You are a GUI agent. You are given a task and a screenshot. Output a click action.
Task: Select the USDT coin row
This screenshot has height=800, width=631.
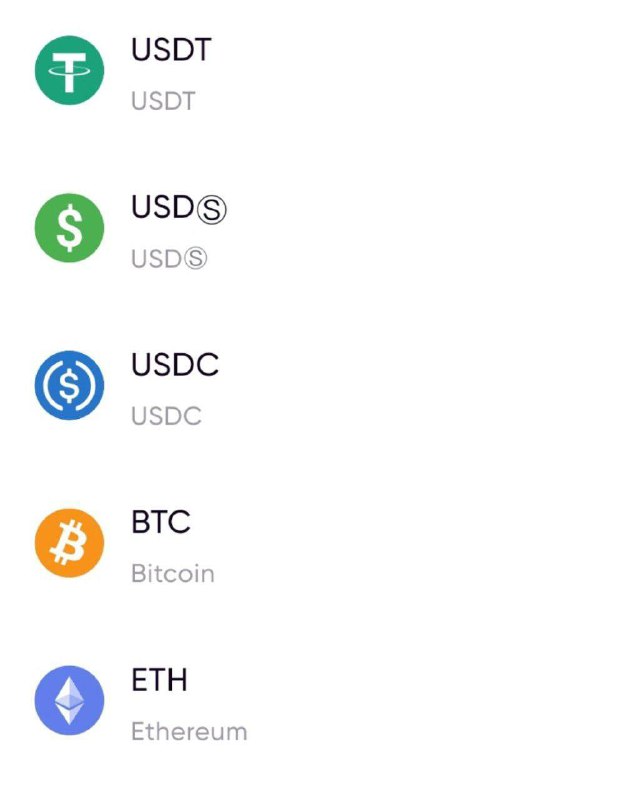click(x=170, y=72)
